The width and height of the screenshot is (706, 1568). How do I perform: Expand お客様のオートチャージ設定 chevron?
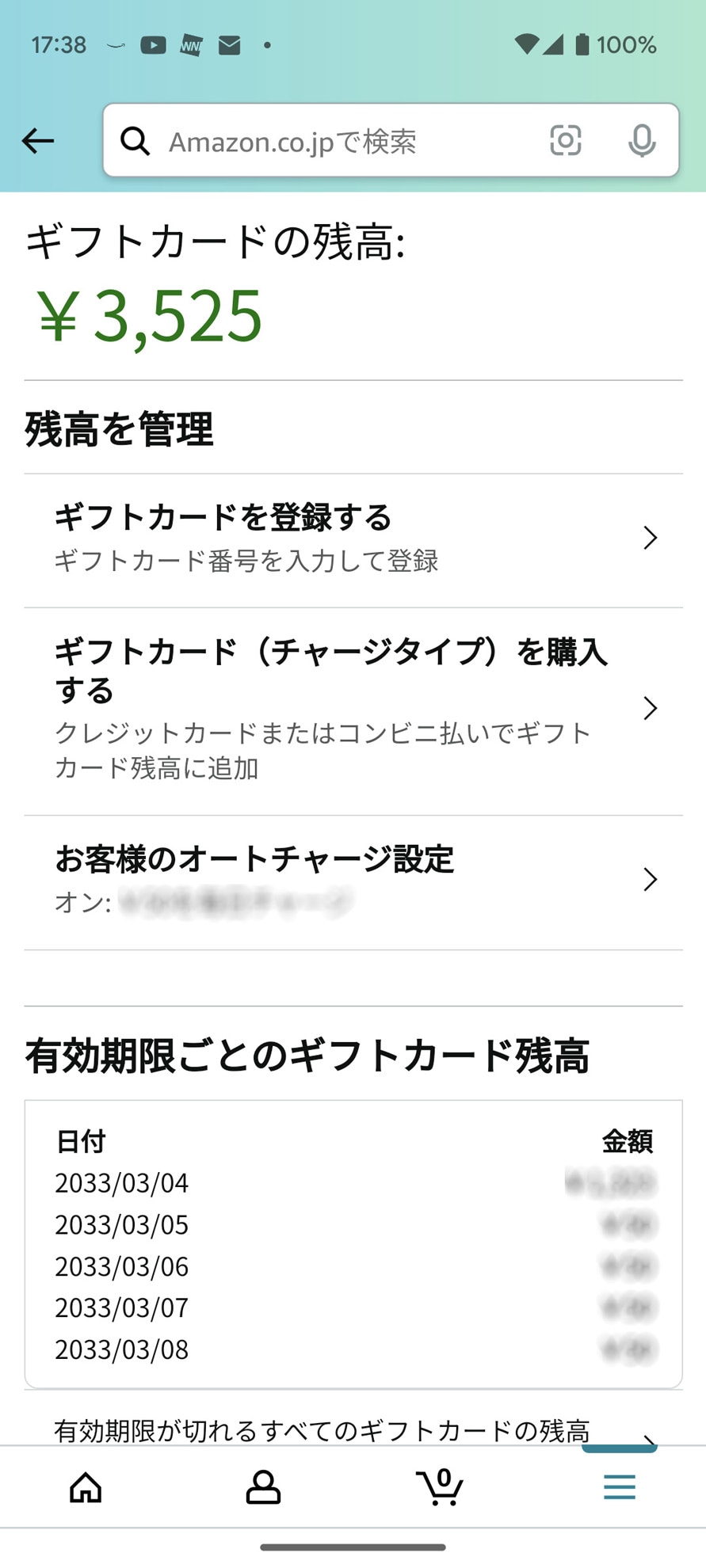pyautogui.click(x=650, y=879)
